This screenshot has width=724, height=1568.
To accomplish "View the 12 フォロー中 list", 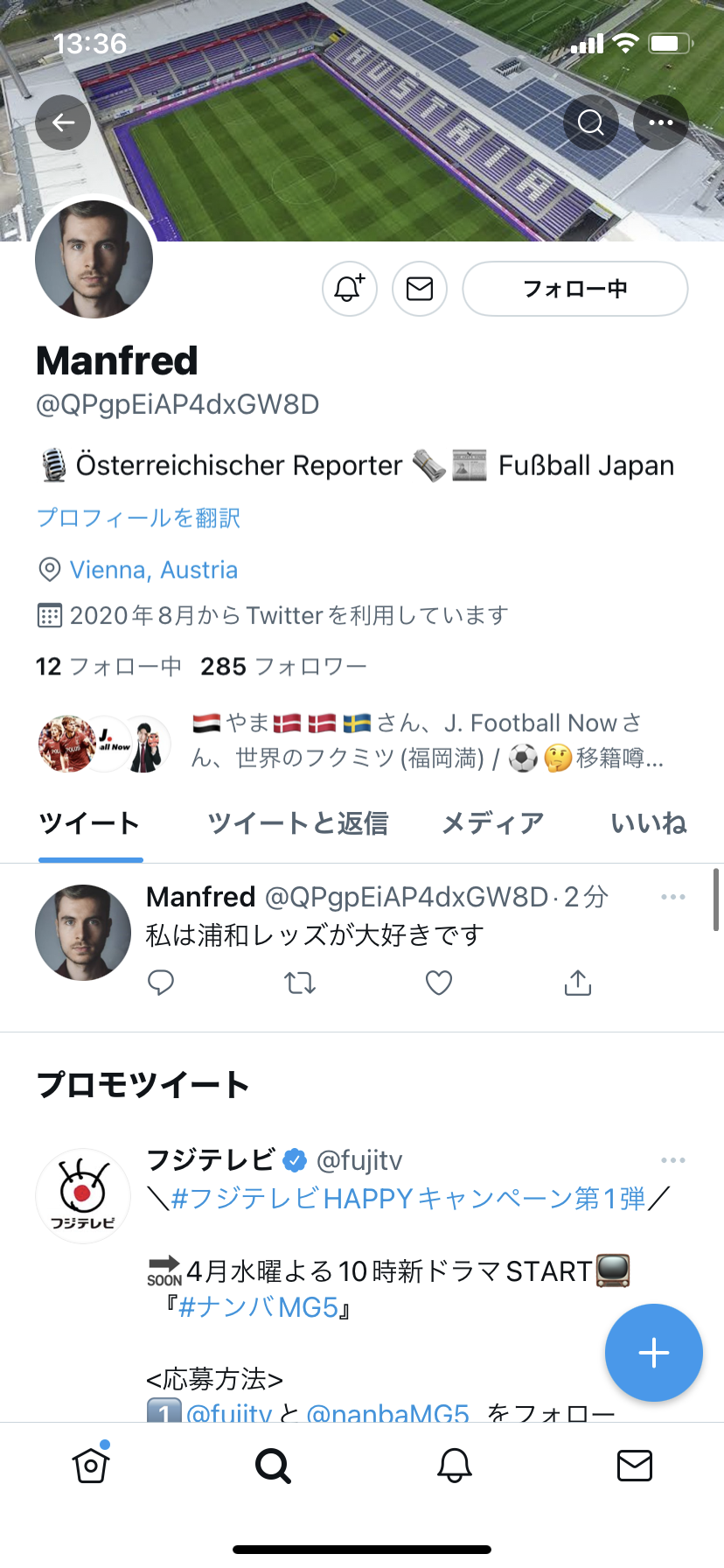I will coord(108,667).
